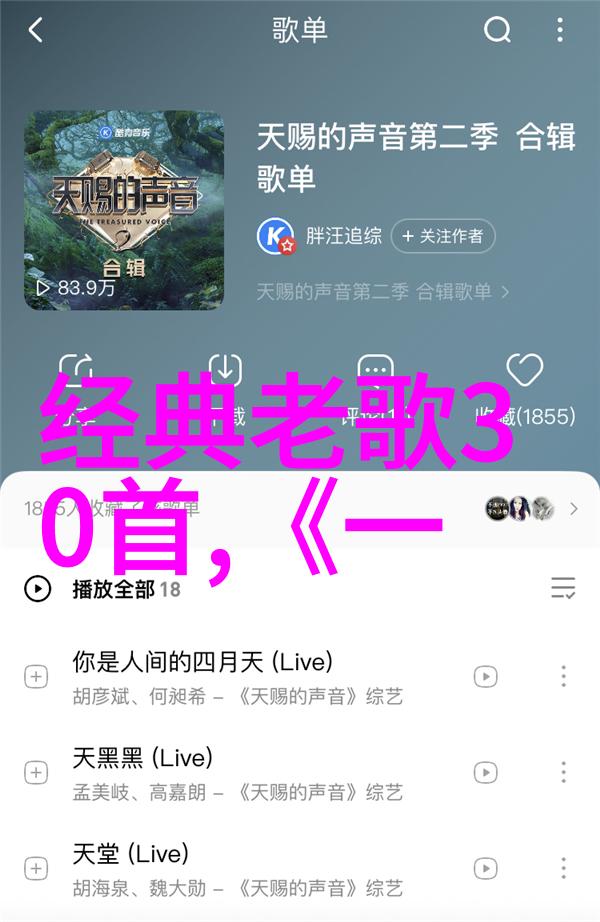
Task: Follow the author with 关注作者
Action: tap(442, 237)
